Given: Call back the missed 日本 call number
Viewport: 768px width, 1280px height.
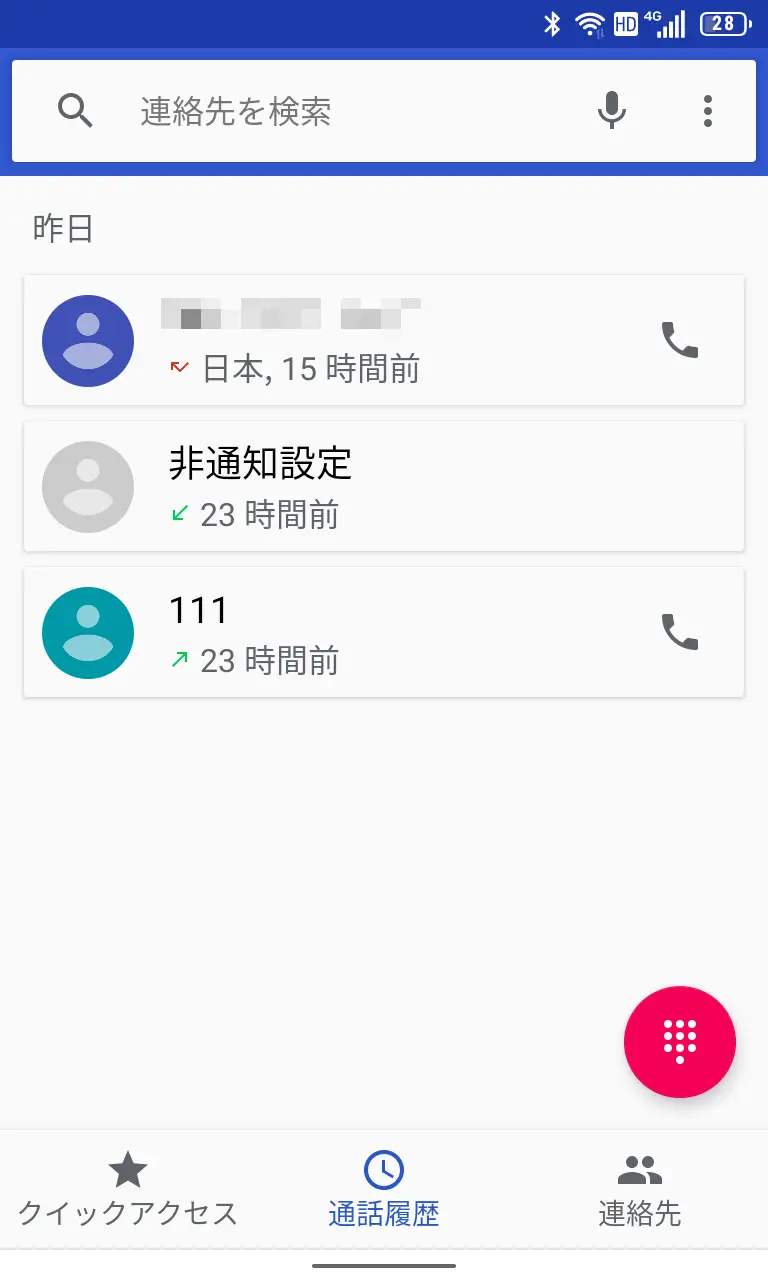Looking at the screenshot, I should (x=680, y=340).
